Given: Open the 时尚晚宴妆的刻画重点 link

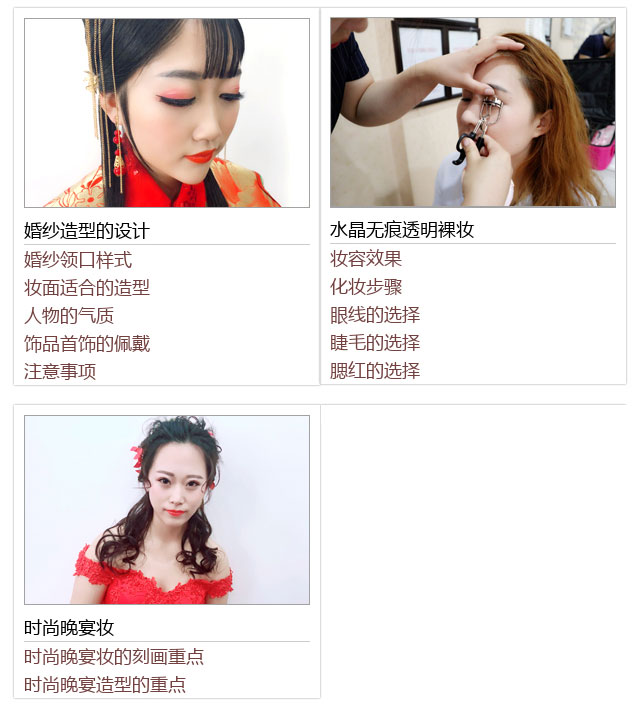Looking at the screenshot, I should click(x=114, y=657).
